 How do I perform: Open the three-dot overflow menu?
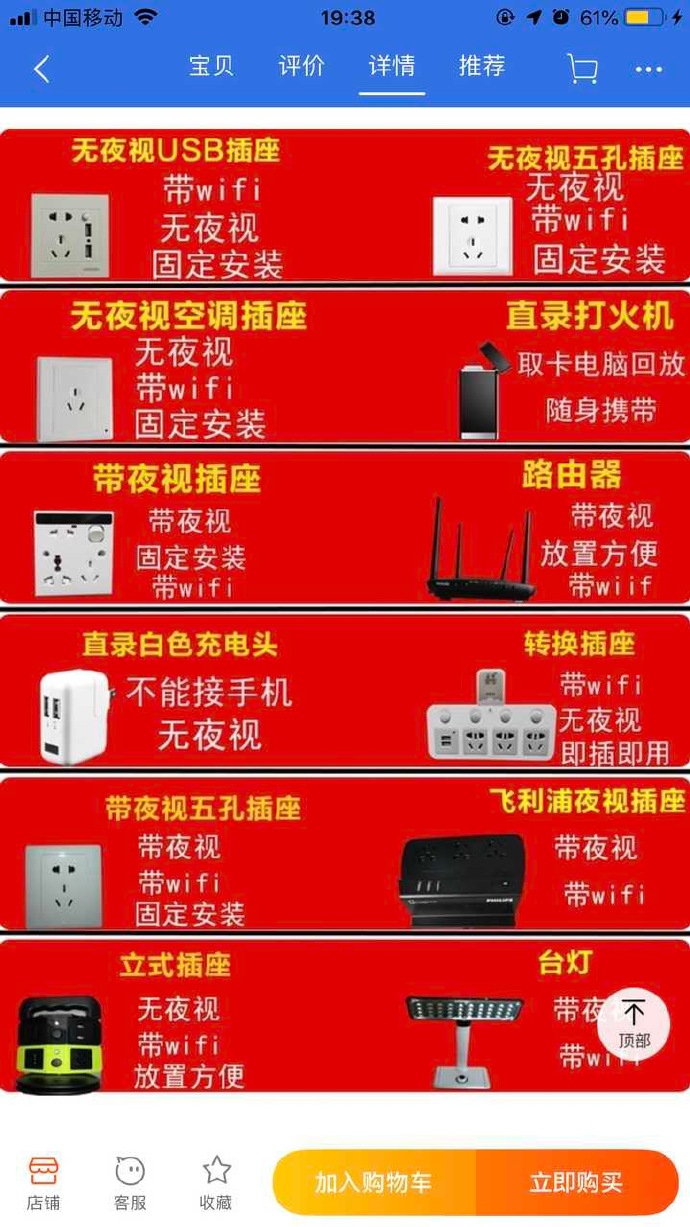click(648, 69)
